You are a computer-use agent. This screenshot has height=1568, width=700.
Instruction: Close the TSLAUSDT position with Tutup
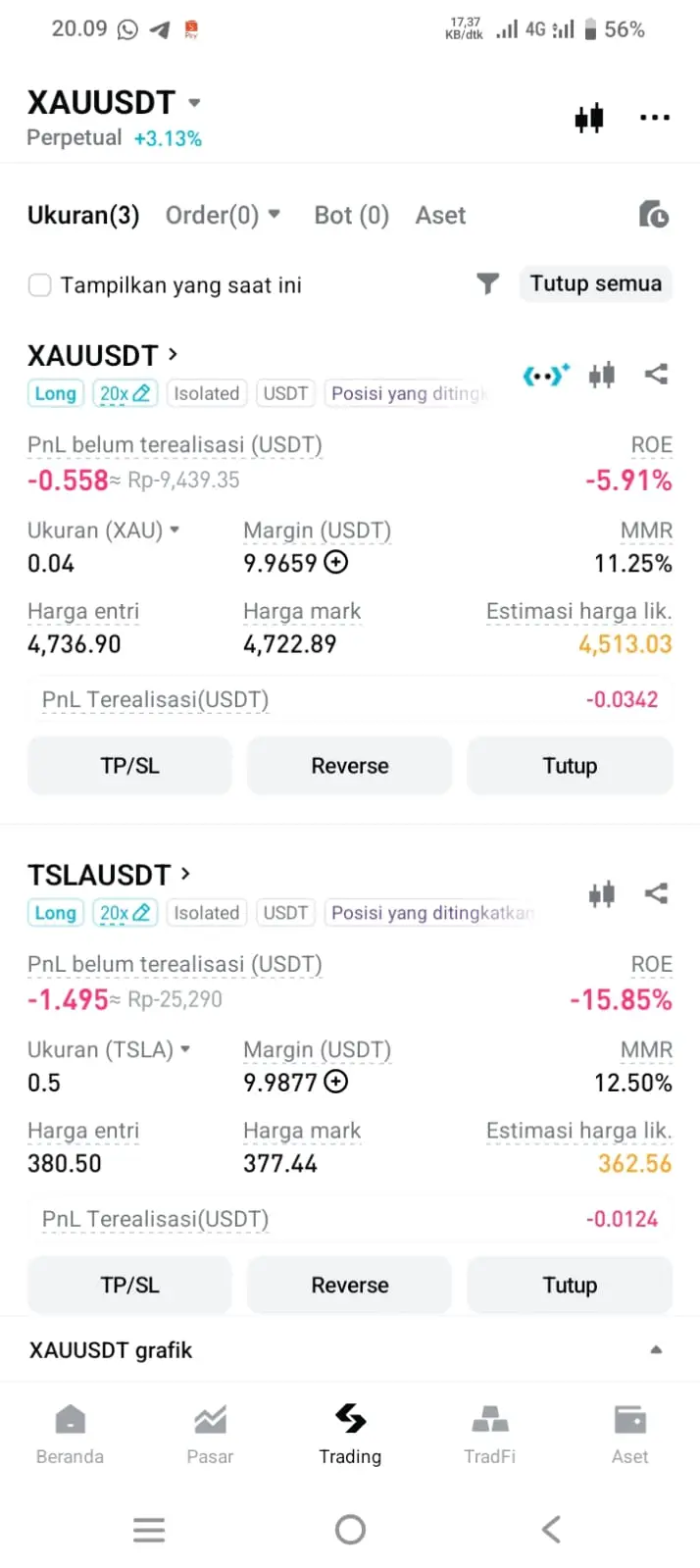(570, 1285)
